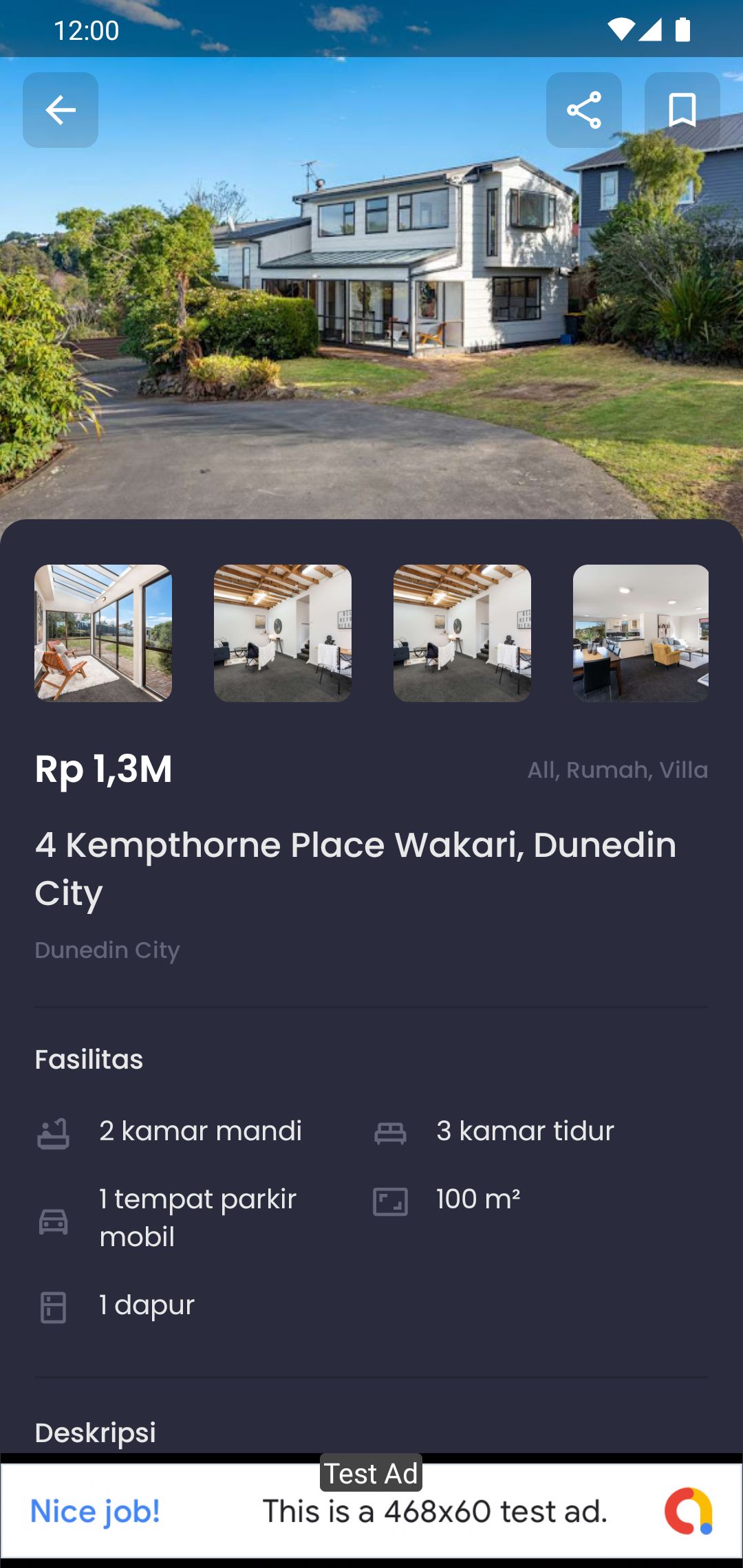Viewport: 743px width, 1568px height.
Task: Tap the Nice job! test ad banner
Action: pyautogui.click(x=371, y=1511)
